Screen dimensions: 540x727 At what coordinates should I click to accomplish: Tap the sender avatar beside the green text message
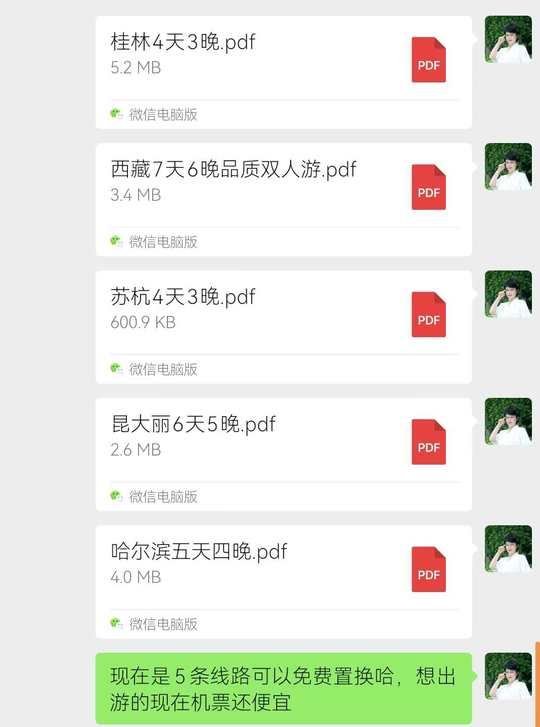[x=508, y=676]
